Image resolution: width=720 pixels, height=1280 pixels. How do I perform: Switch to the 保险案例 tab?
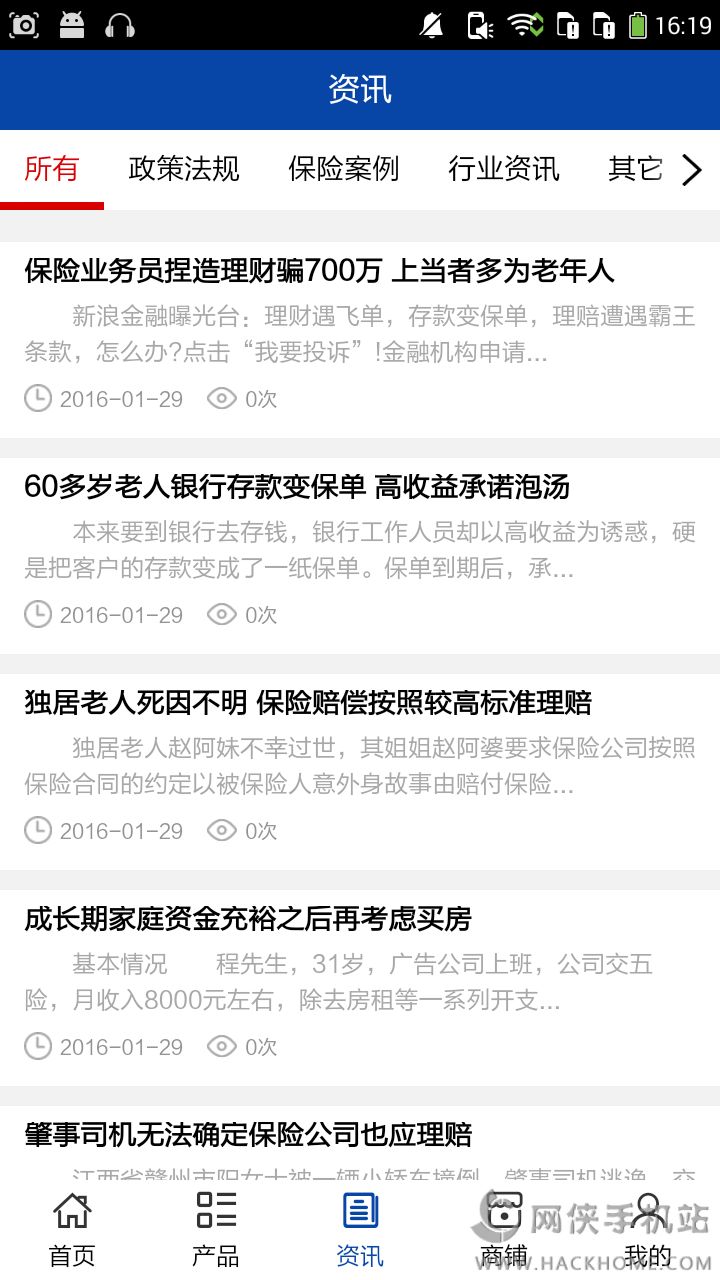coord(343,169)
